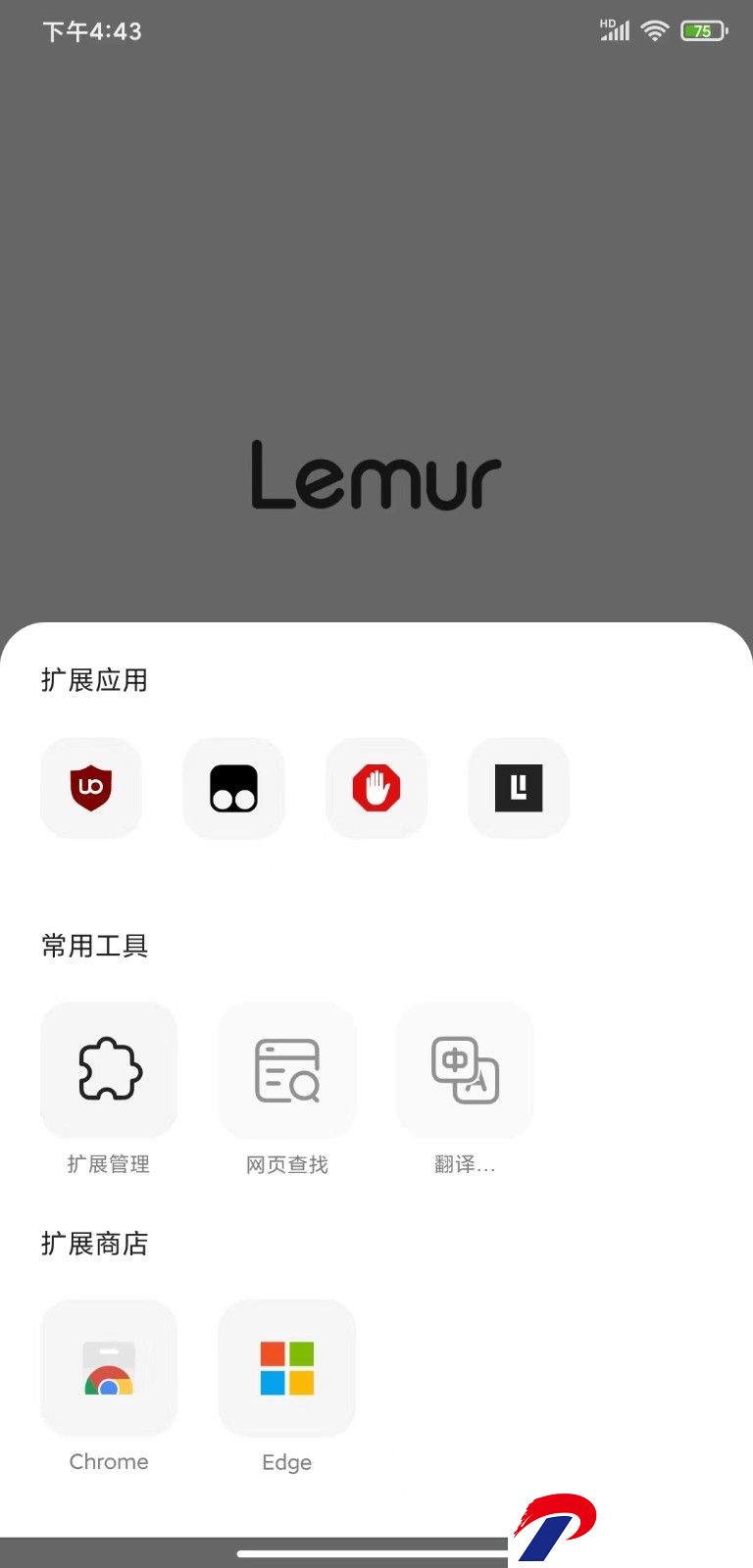
Task: Open the Chrome extension store
Action: click(x=109, y=1368)
